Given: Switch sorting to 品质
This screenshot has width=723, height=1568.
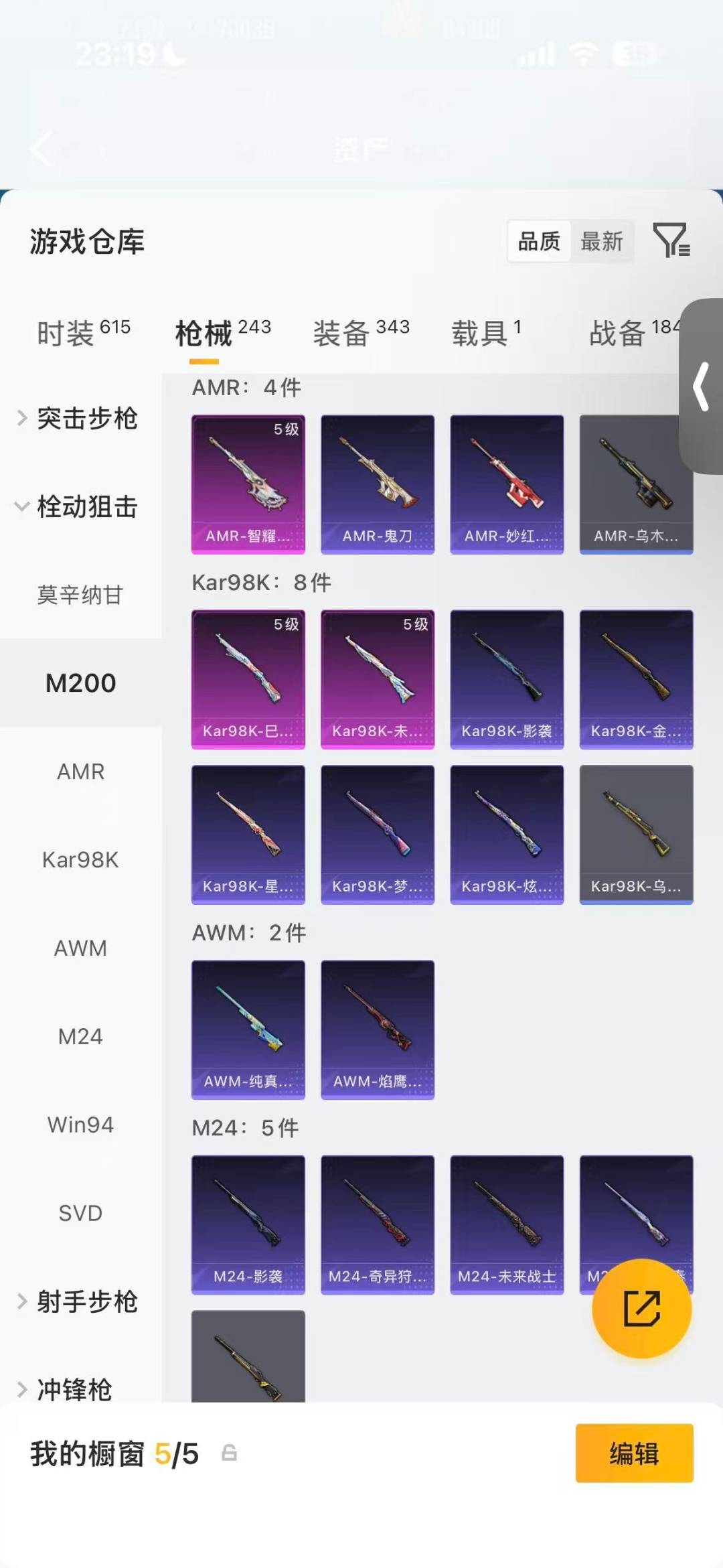Looking at the screenshot, I should pos(539,241).
